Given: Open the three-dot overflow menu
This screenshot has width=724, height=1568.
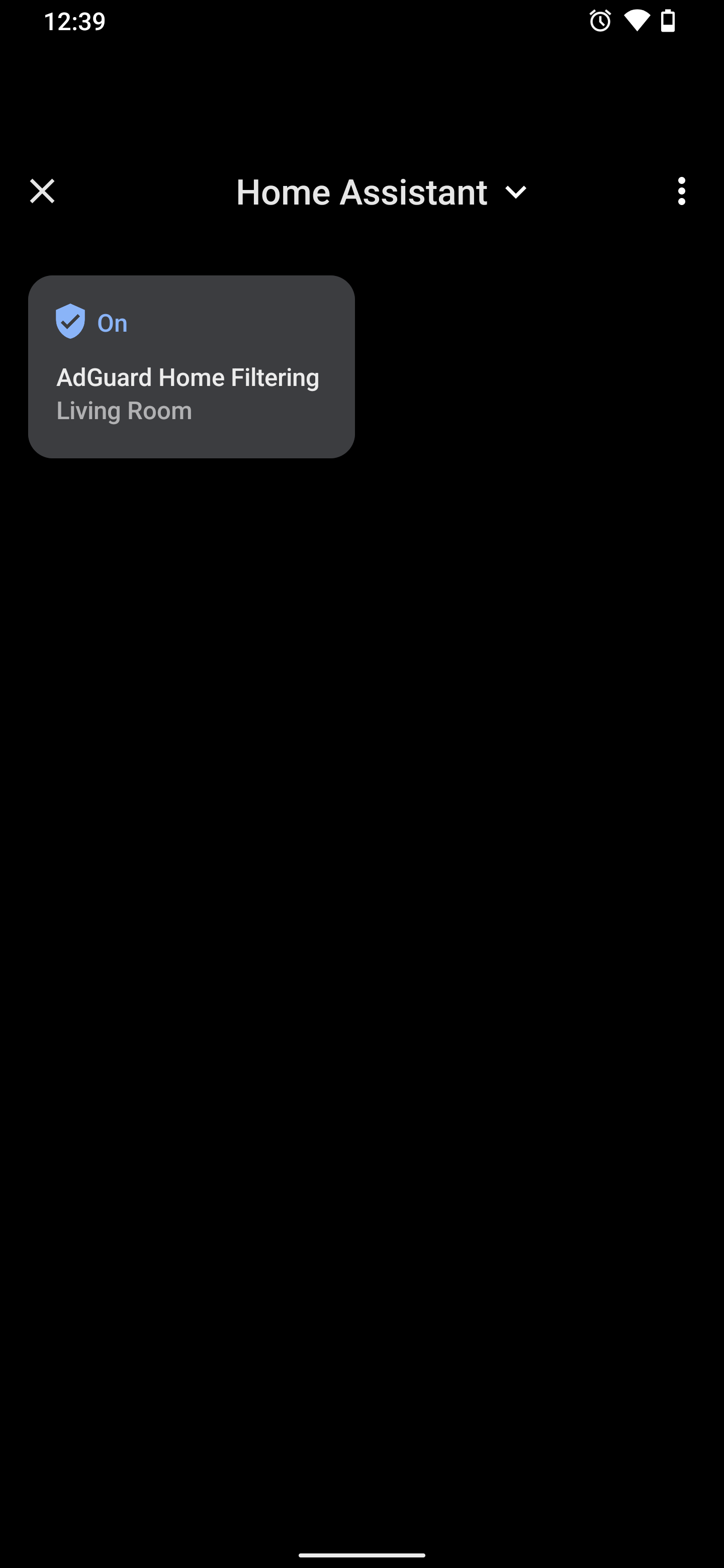Looking at the screenshot, I should [x=681, y=192].
